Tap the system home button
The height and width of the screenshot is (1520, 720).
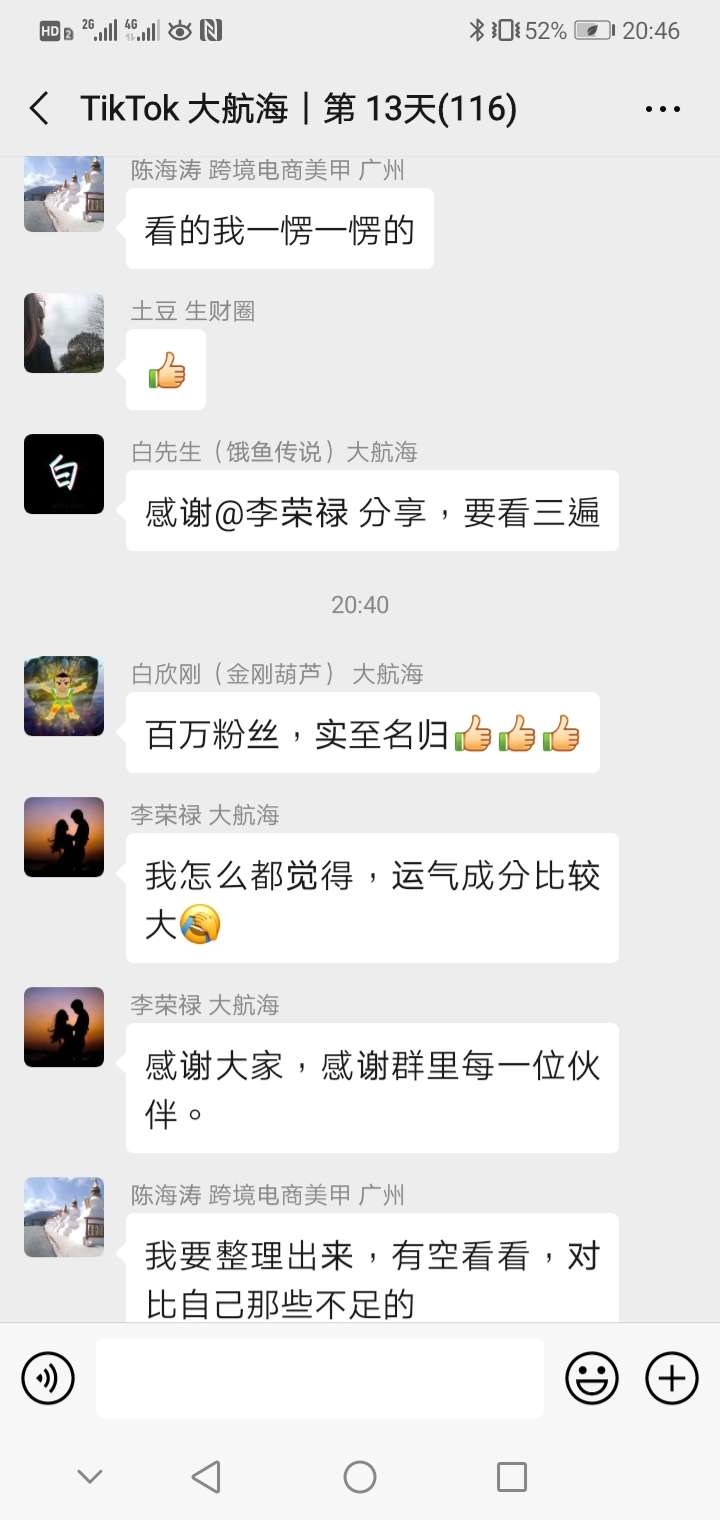(360, 1476)
